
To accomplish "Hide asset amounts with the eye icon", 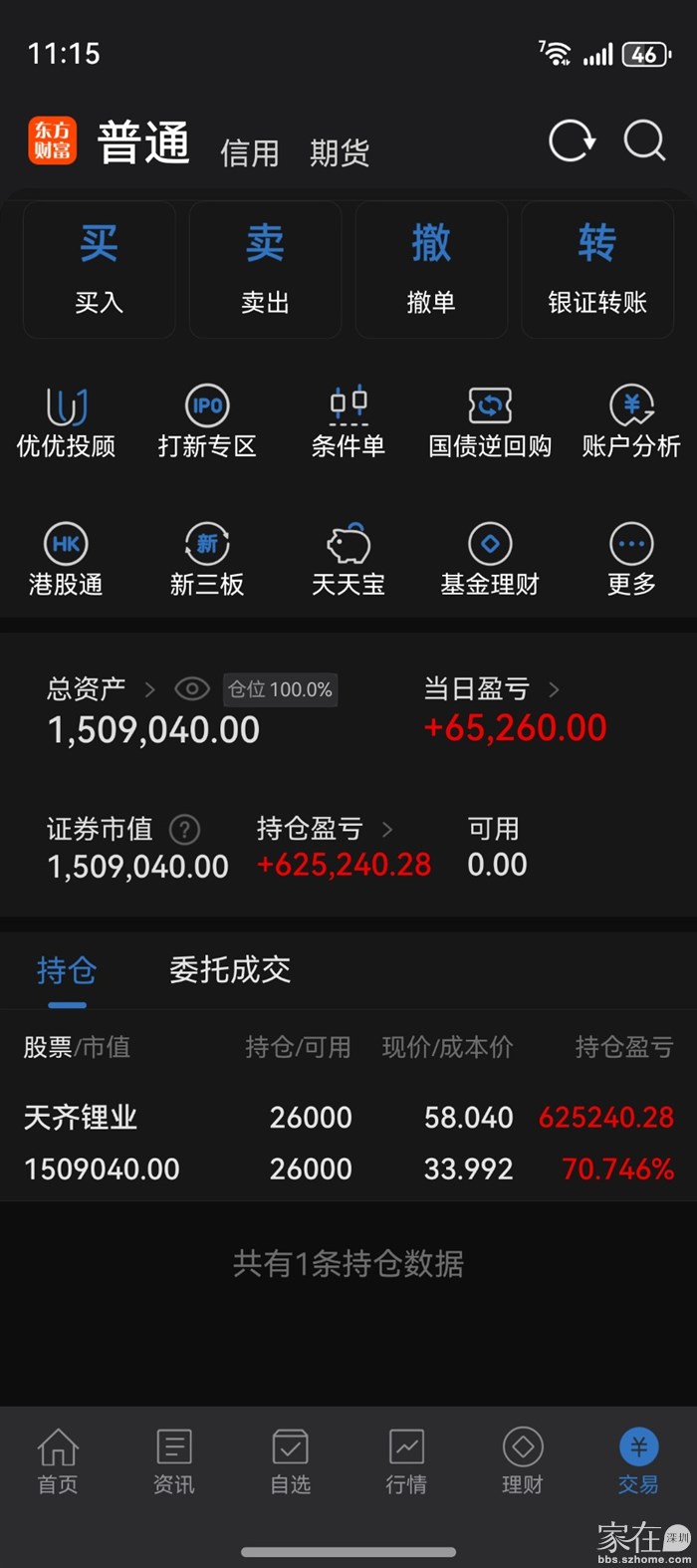I will 192,688.
